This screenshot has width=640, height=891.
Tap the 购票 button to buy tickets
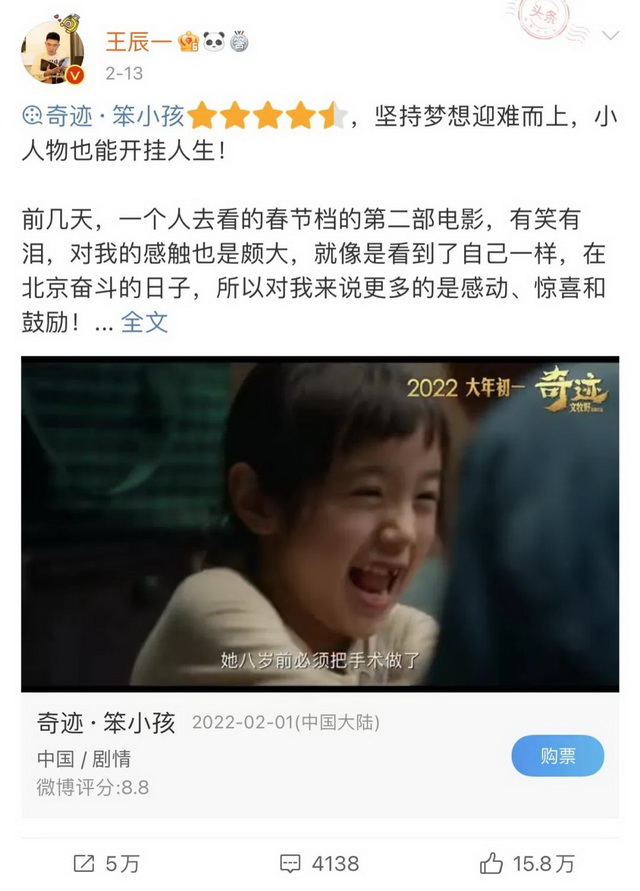click(x=557, y=756)
